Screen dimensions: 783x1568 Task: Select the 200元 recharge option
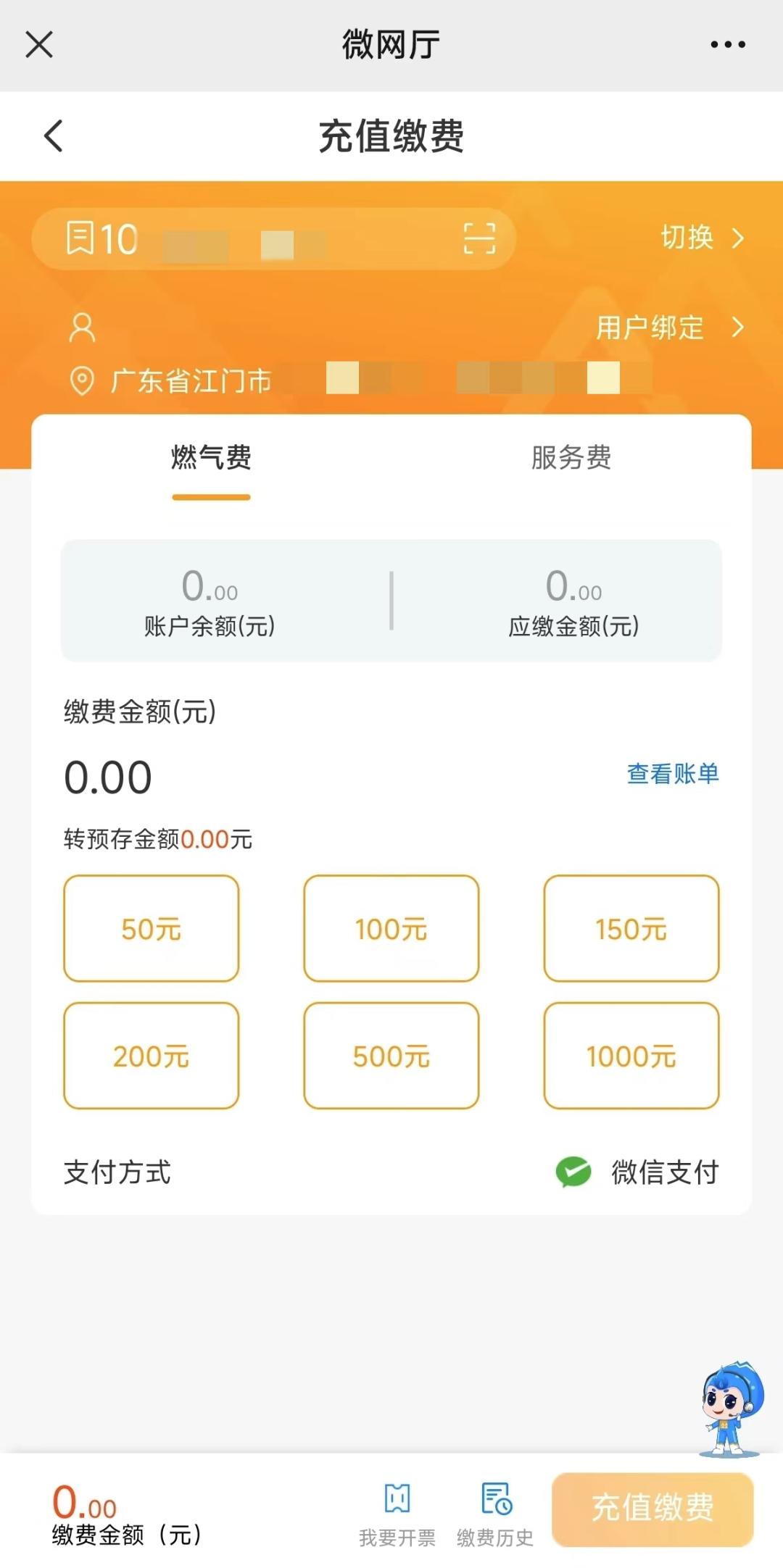click(x=152, y=1056)
